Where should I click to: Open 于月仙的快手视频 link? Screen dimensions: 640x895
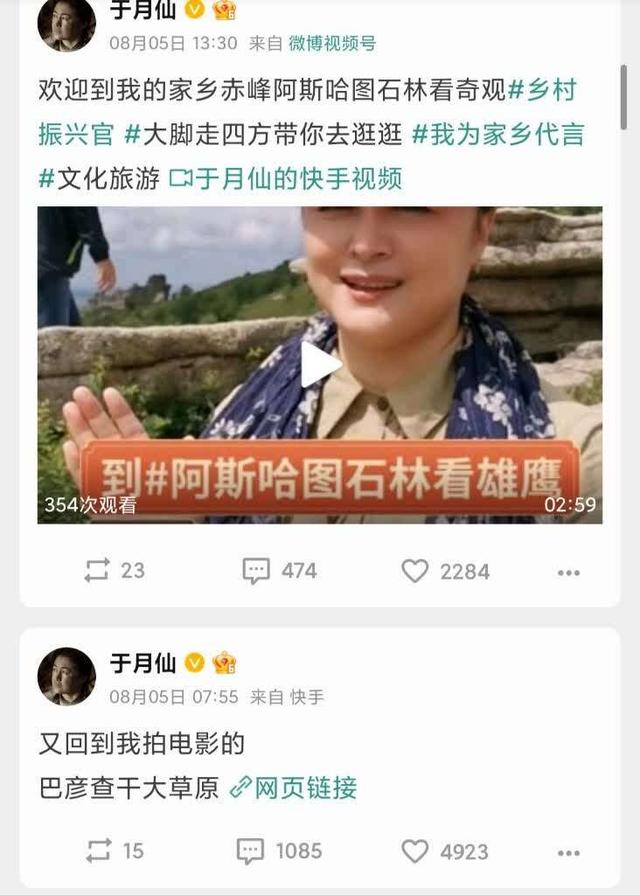pos(286,178)
